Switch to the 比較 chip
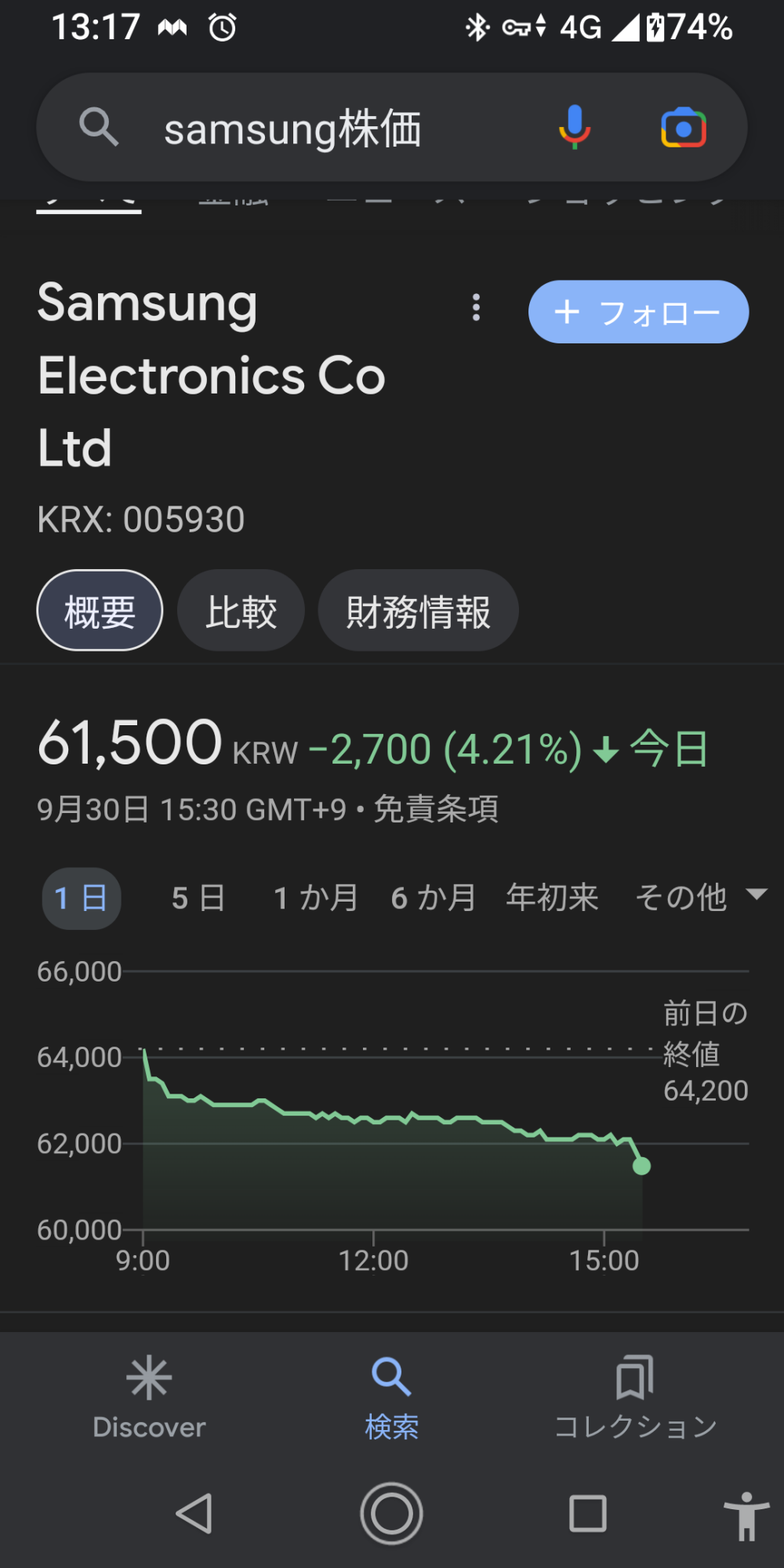784x1568 pixels. (241, 611)
